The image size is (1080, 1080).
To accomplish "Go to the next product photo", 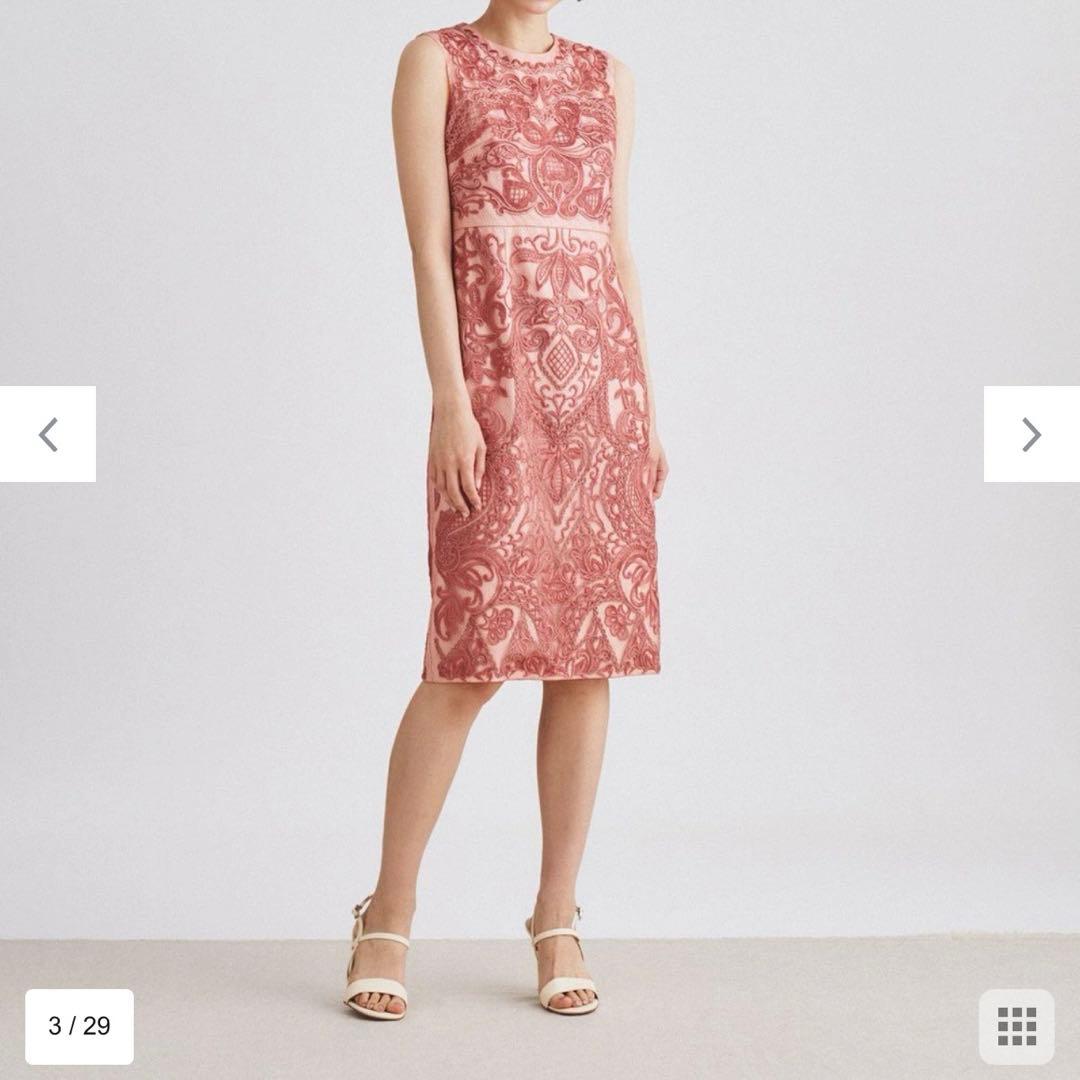I will point(1031,434).
